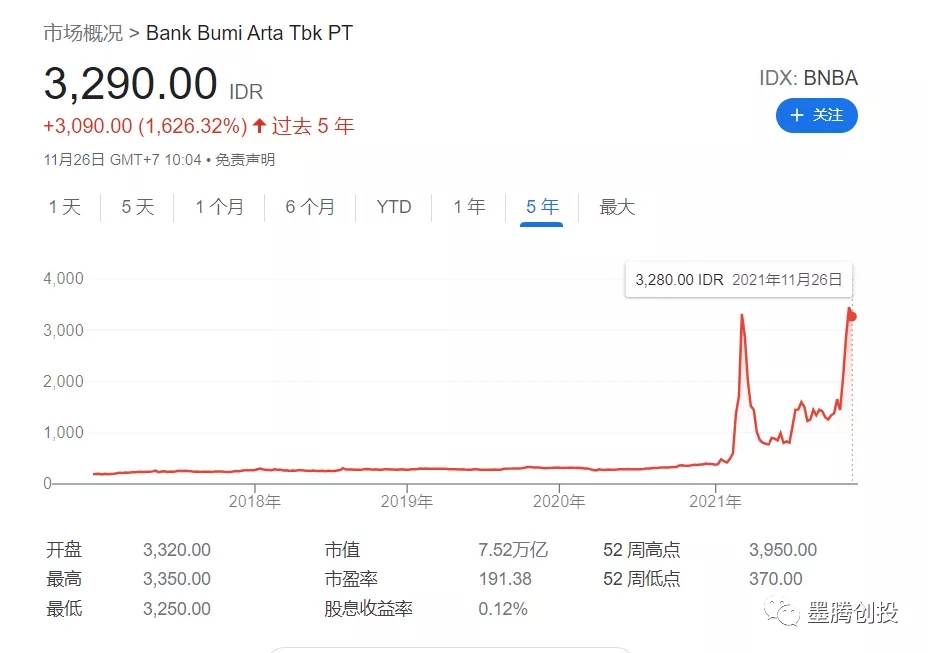Open the 市场概况 breadcrumb link
Viewport: 928px width, 653px height.
[x=83, y=32]
